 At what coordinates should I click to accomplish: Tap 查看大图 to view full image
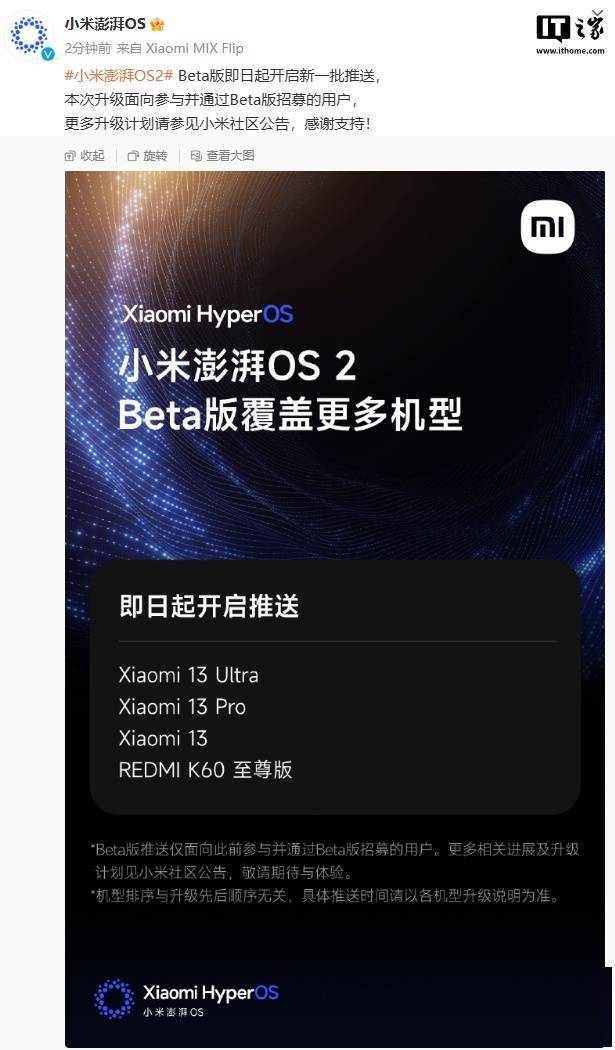pos(222,155)
